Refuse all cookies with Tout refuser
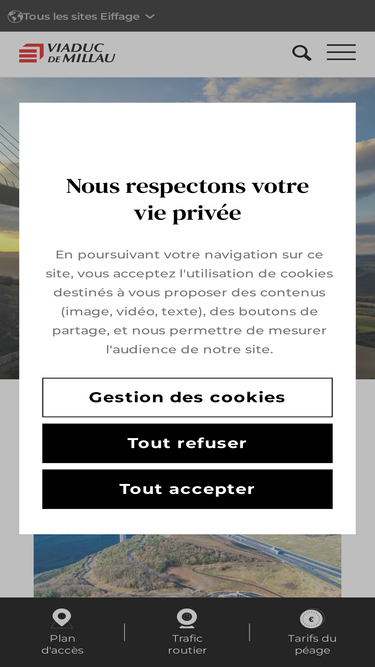This screenshot has height=667, width=375. tap(187, 443)
